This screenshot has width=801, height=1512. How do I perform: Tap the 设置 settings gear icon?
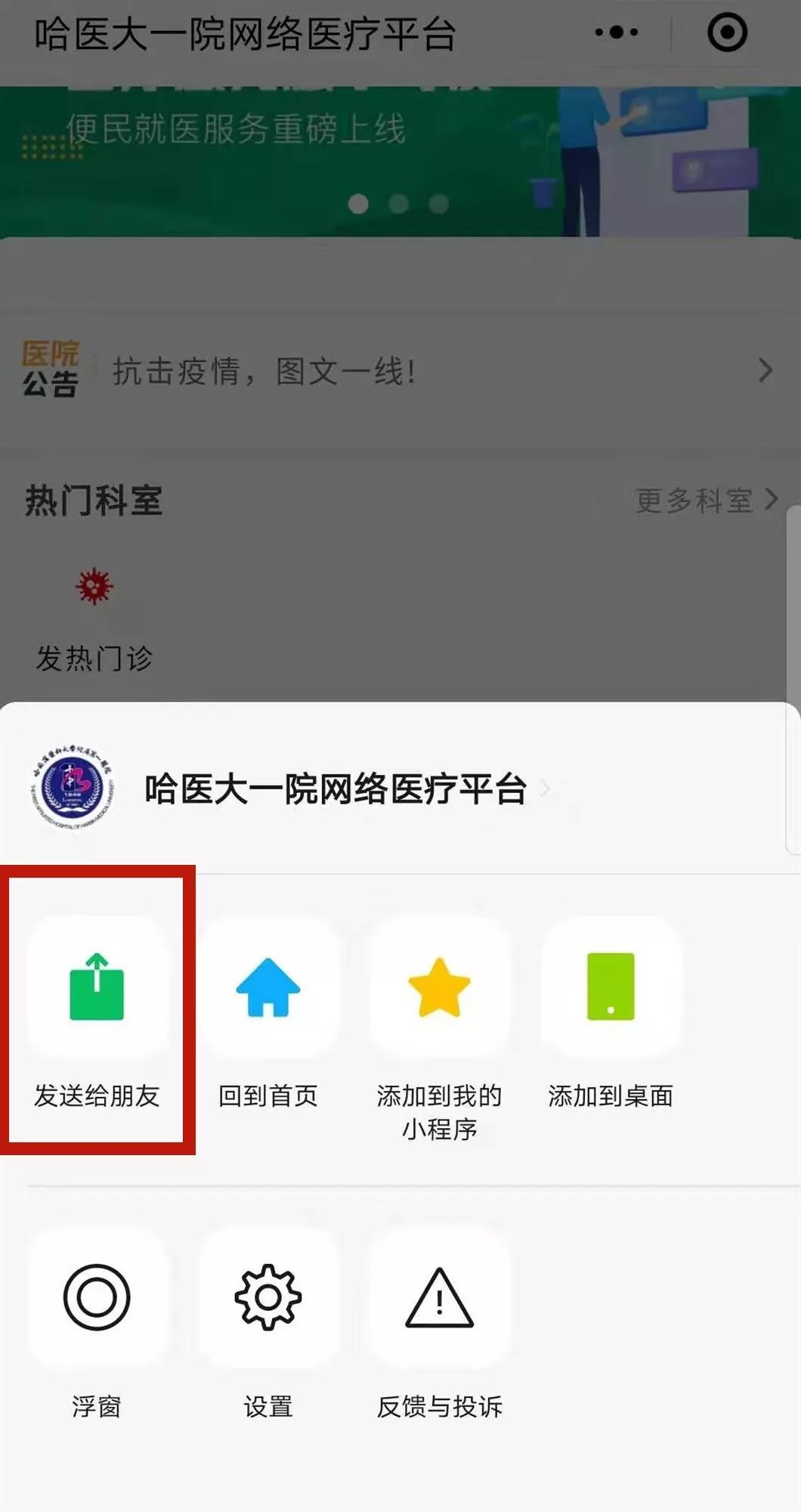point(268,1294)
